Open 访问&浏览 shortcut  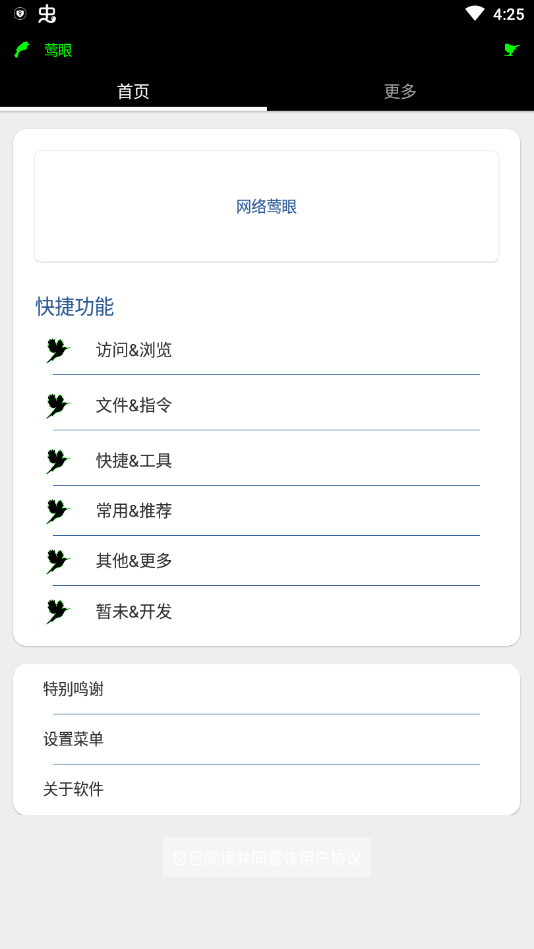(266, 350)
